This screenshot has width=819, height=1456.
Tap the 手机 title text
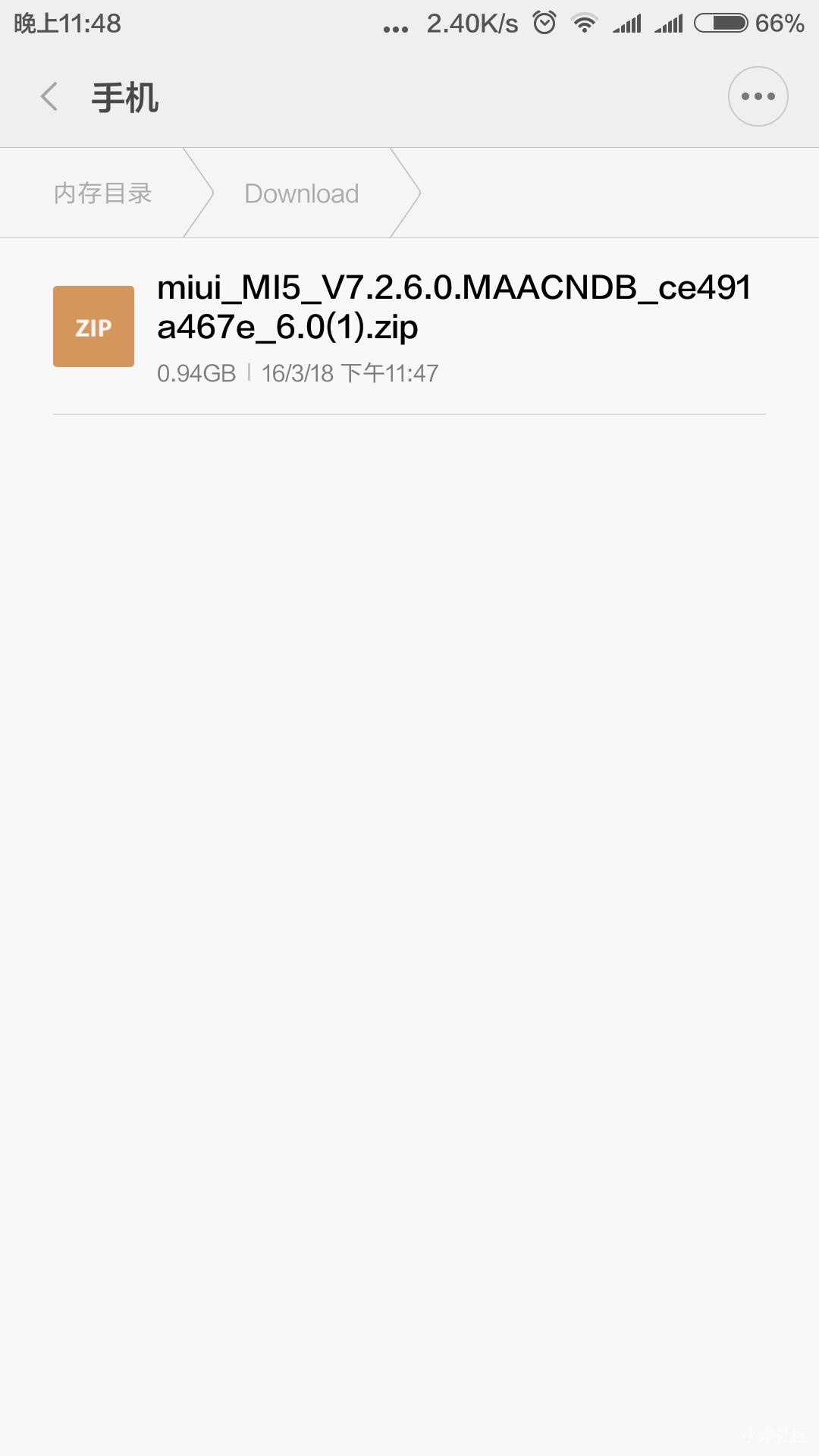124,97
